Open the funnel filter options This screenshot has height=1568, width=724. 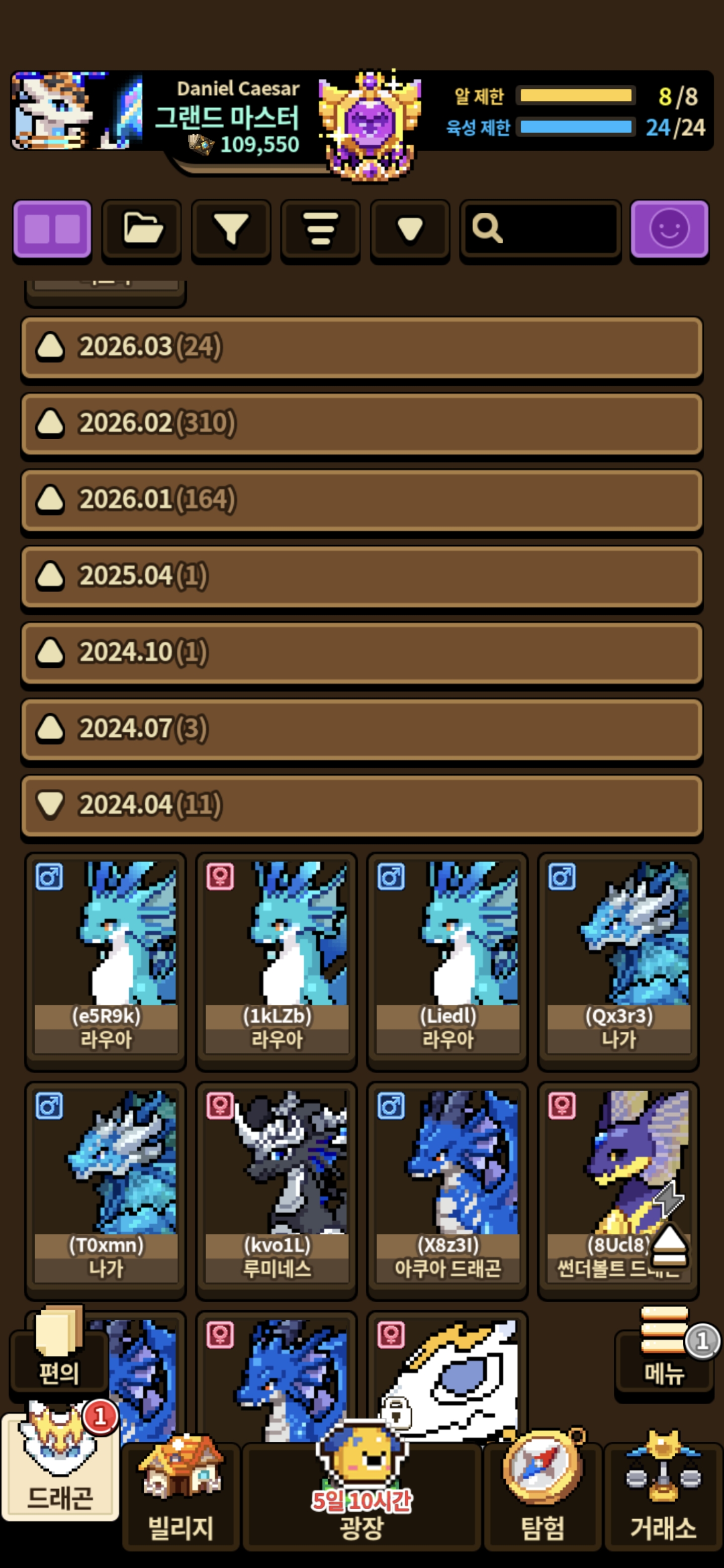[231, 230]
